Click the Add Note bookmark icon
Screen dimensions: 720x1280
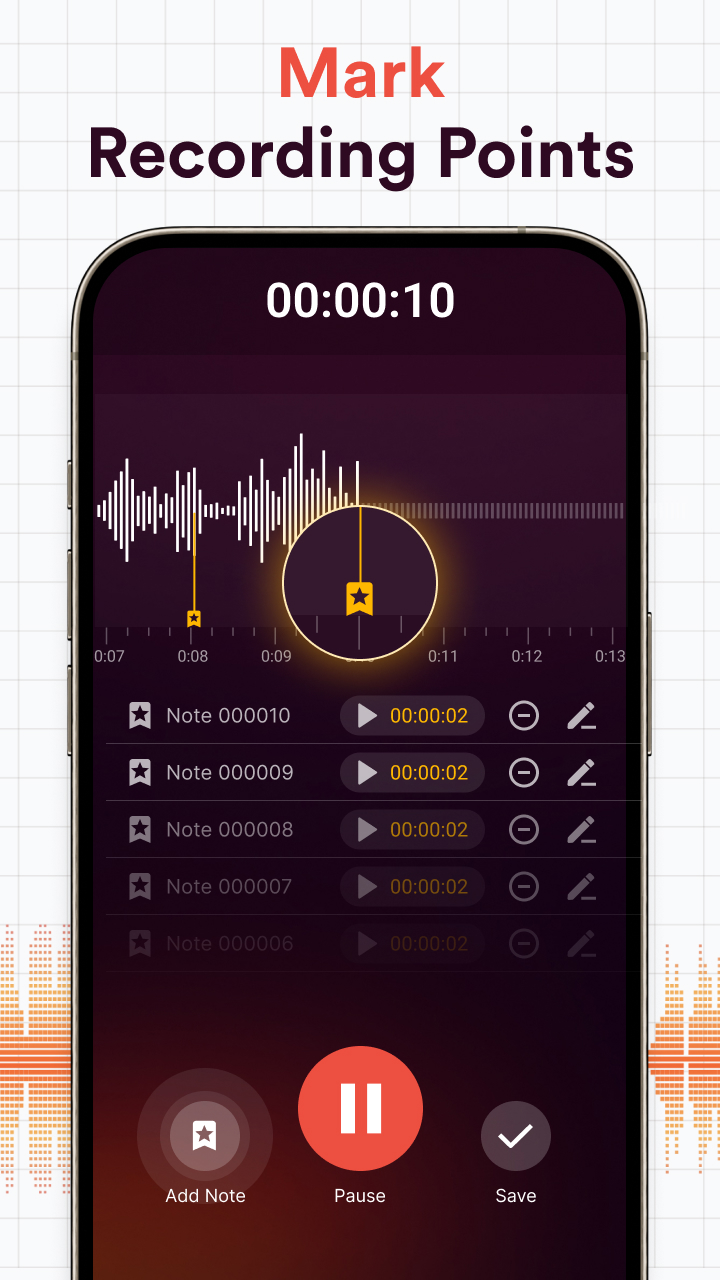205,1135
